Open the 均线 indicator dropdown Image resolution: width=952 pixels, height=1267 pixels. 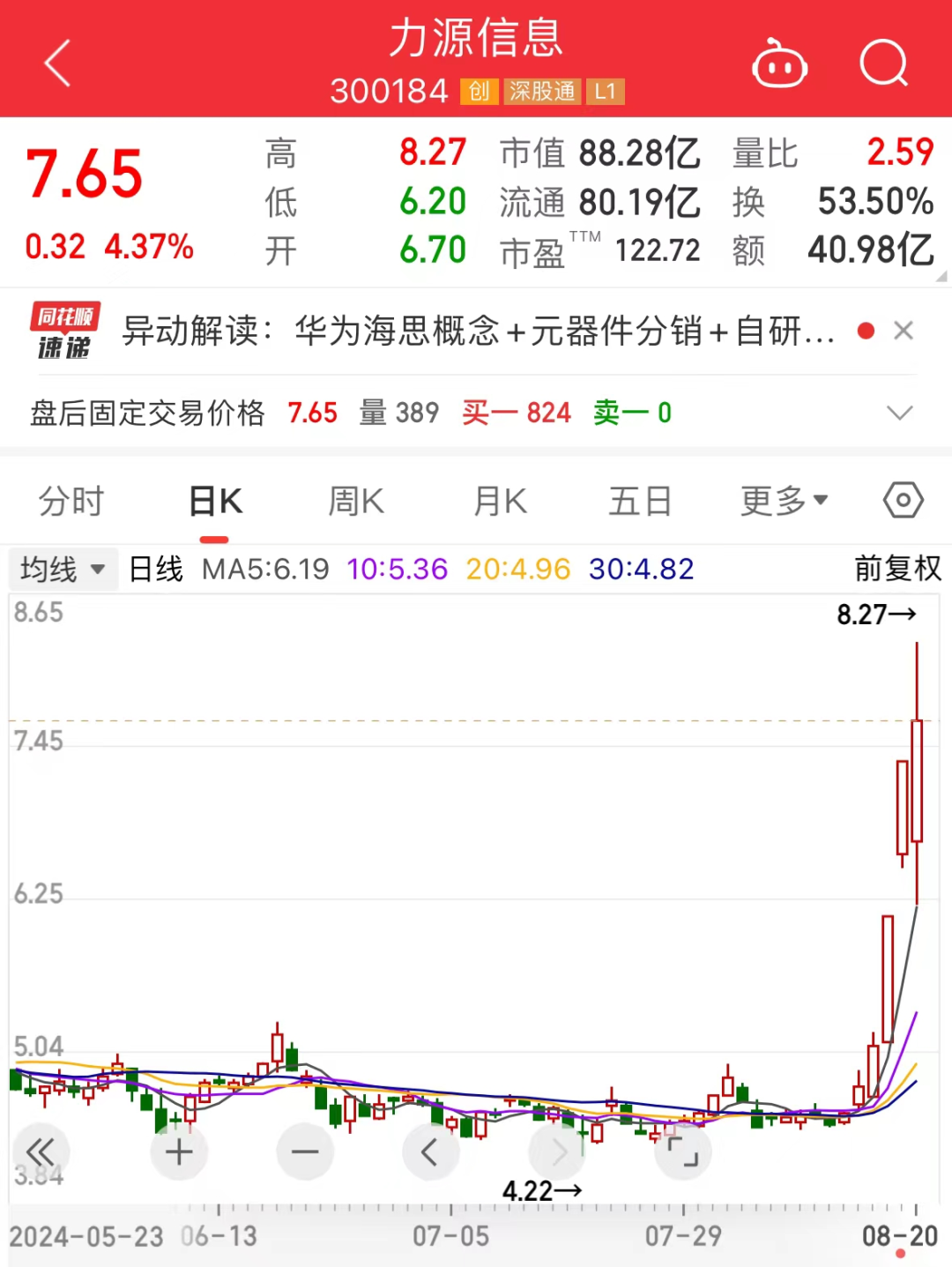tap(62, 569)
